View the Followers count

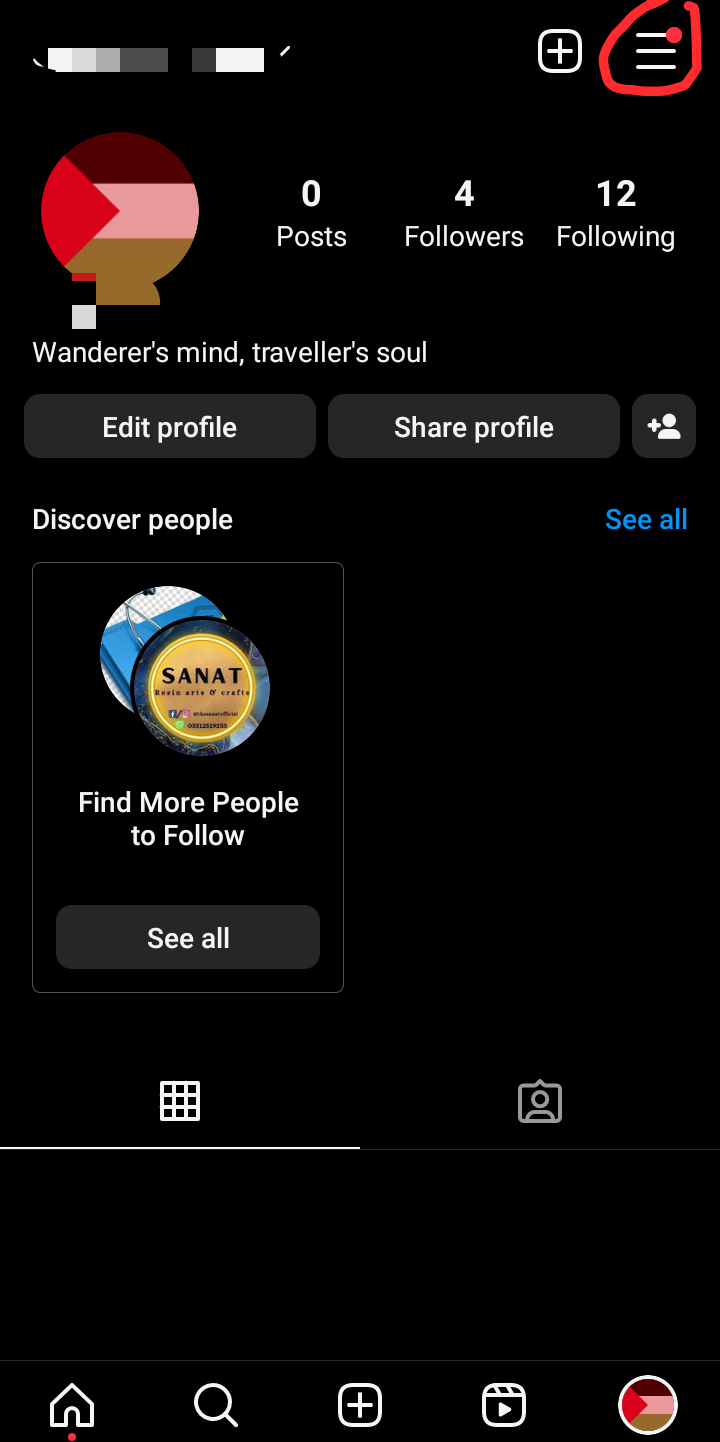pos(463,212)
